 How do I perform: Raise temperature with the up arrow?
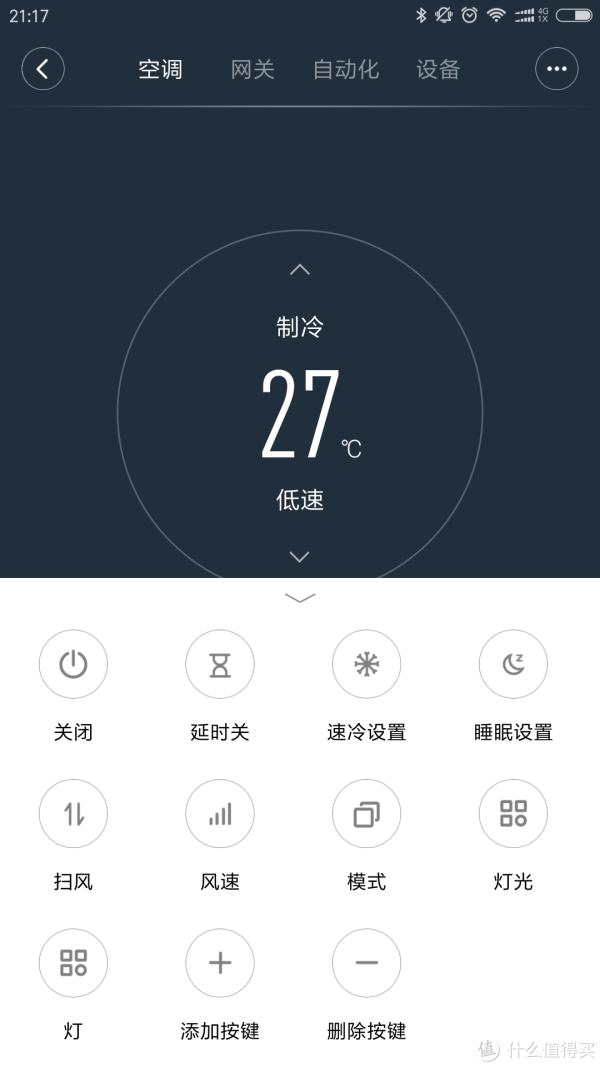pos(299,269)
